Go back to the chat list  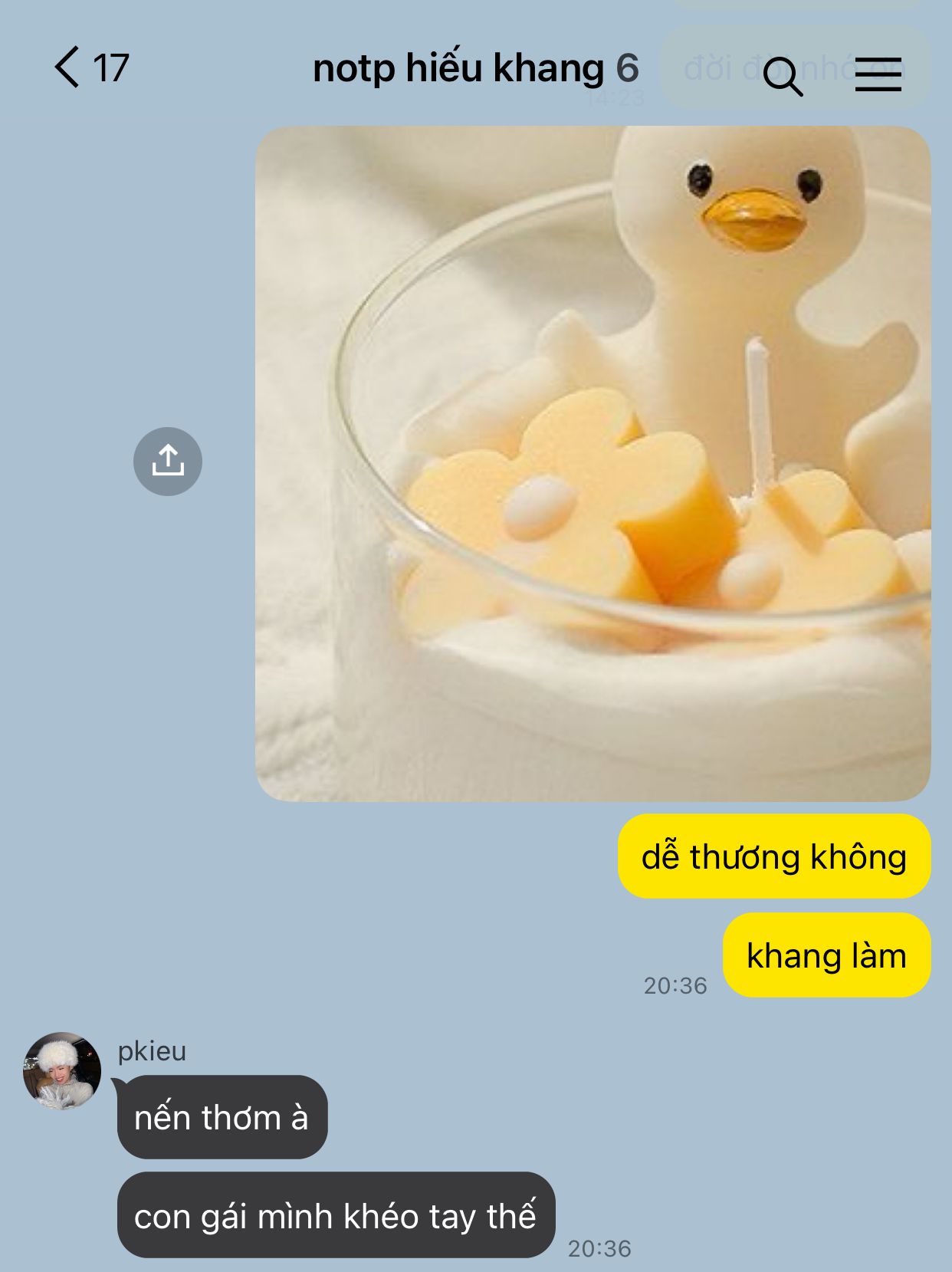coord(67,67)
